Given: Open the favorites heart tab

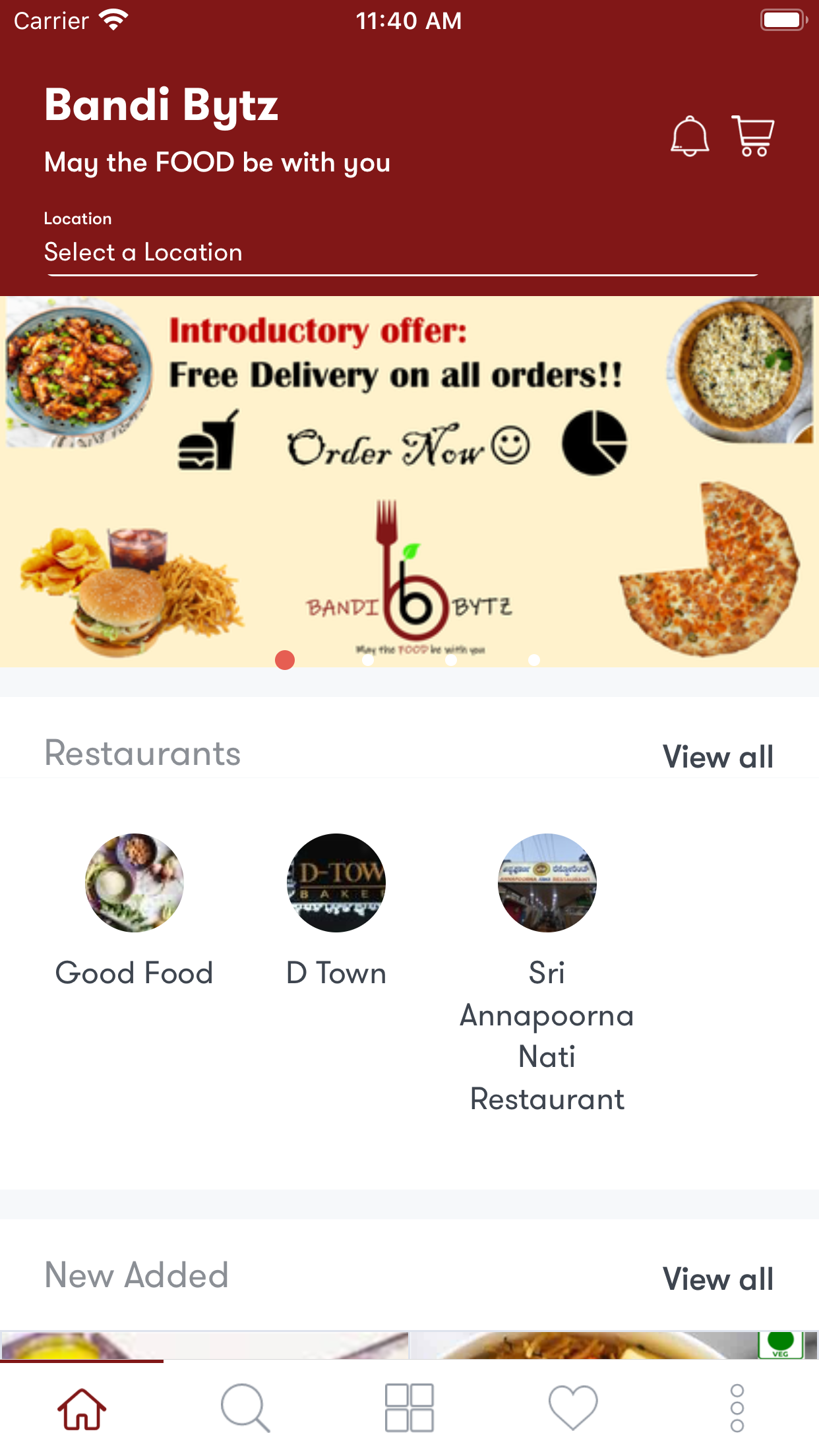Looking at the screenshot, I should [x=573, y=1409].
